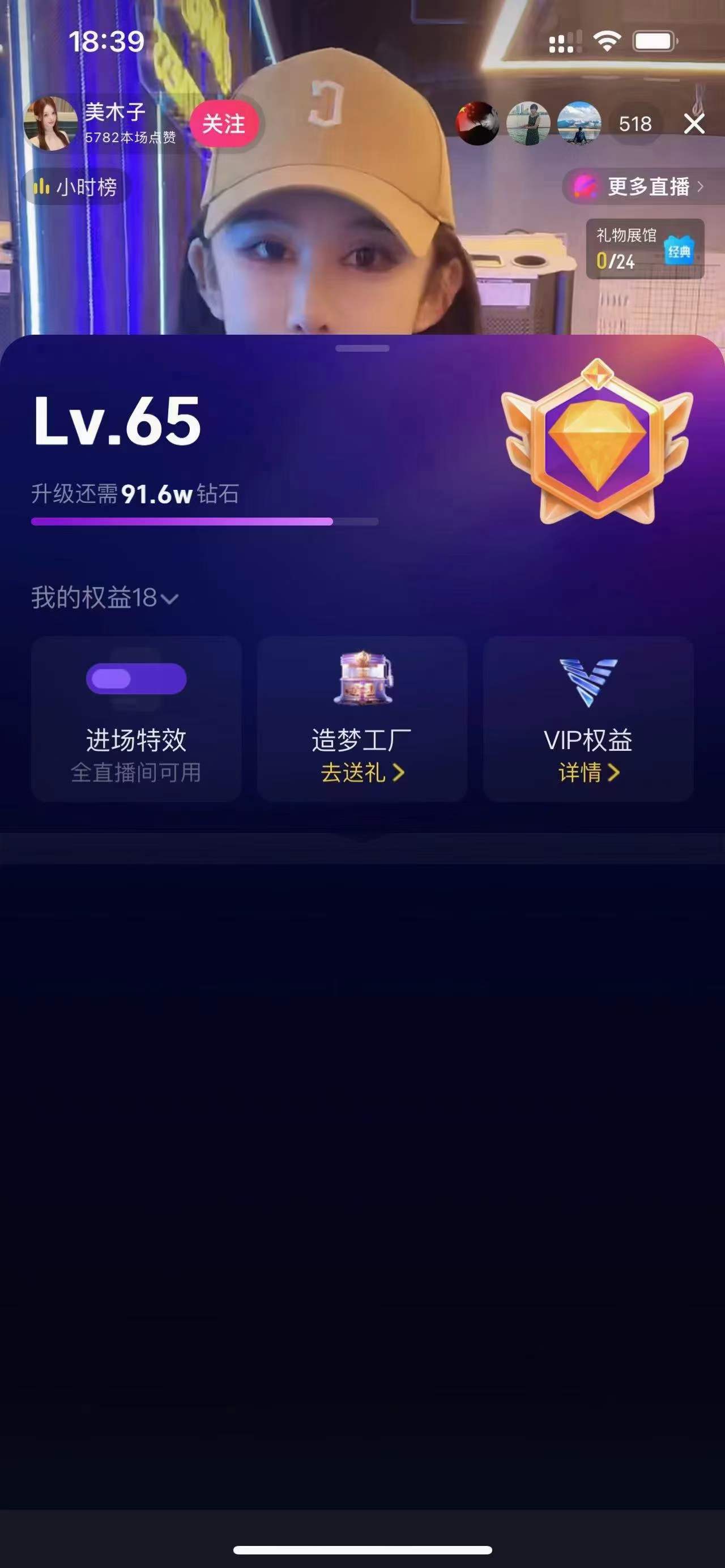Screen dimensions: 725x1568
Task: Open the first top viewer avatar
Action: (x=477, y=123)
